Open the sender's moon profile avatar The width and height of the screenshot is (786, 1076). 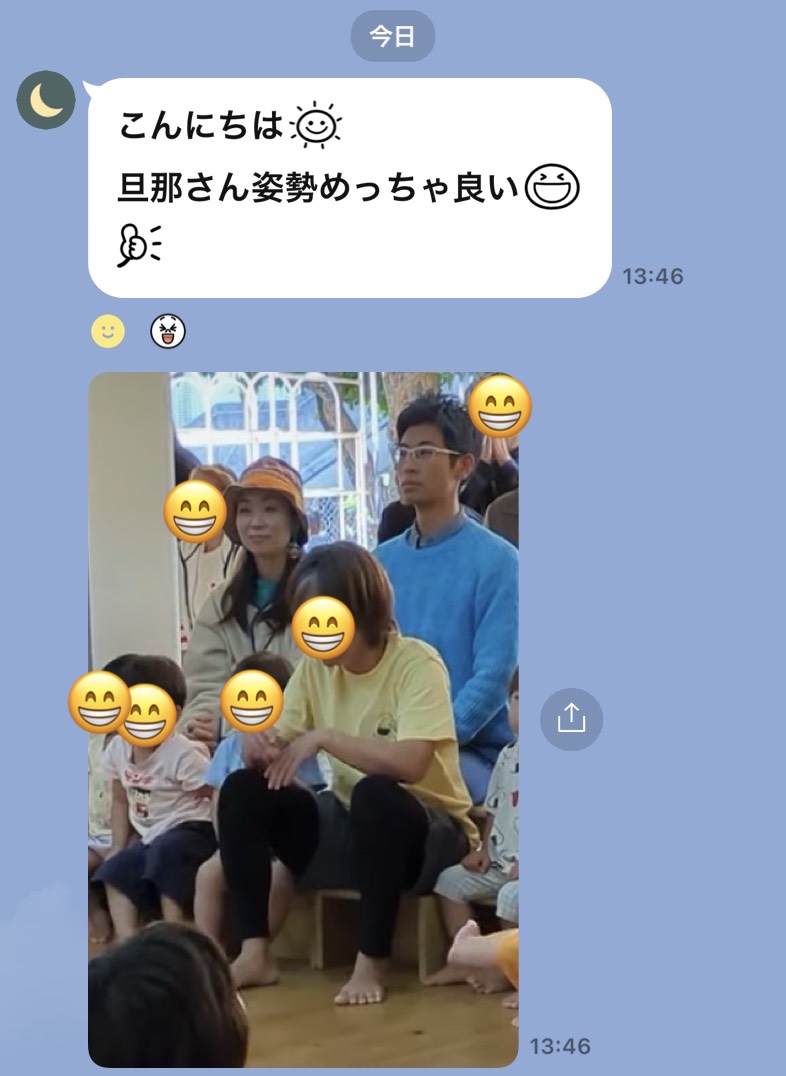(46, 100)
